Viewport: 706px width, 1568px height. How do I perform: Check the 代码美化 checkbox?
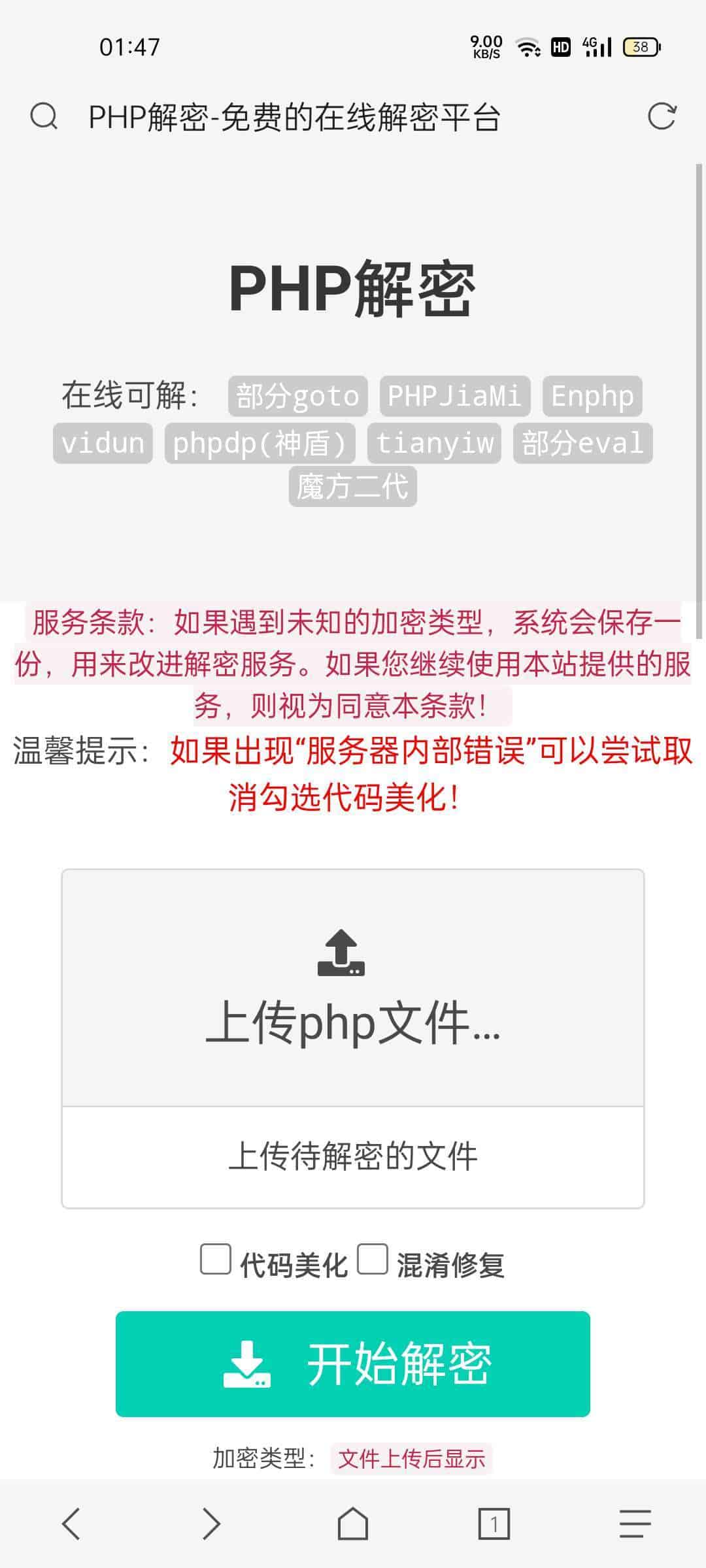(216, 1259)
